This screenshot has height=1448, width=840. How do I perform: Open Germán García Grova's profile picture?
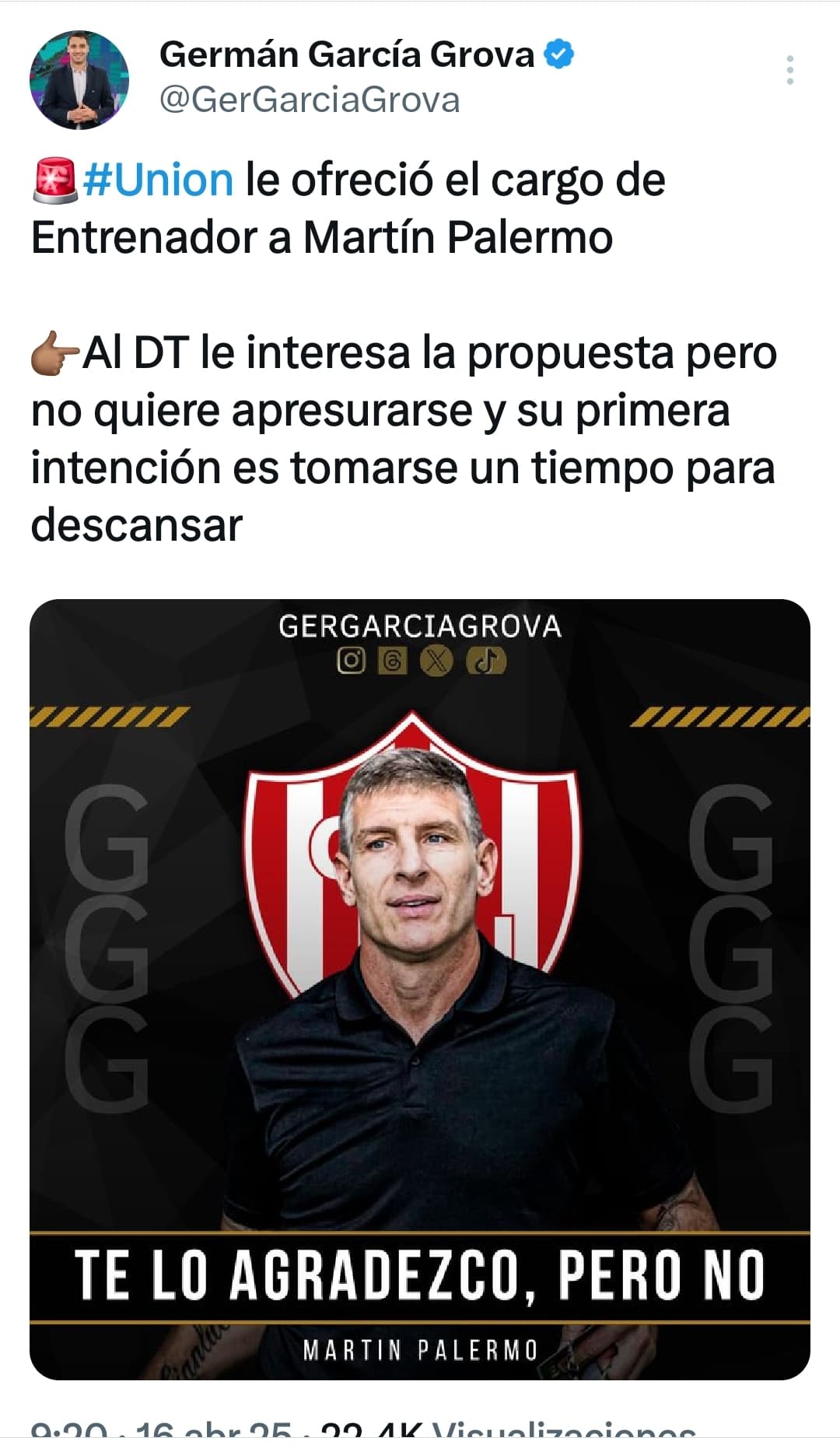79,80
